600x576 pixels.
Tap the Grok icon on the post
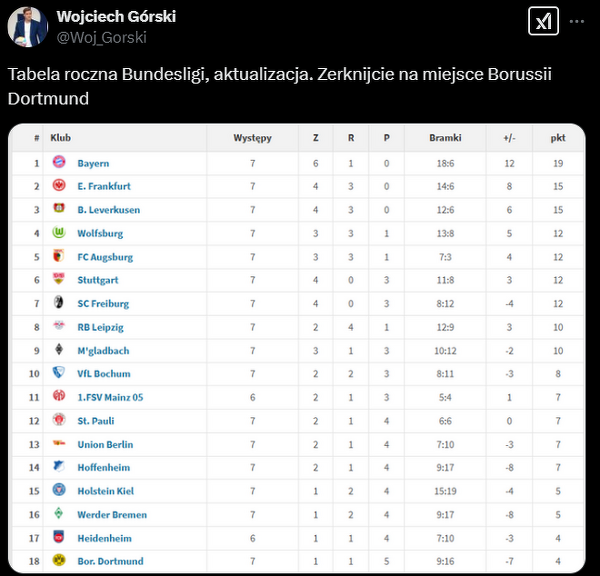[x=543, y=22]
